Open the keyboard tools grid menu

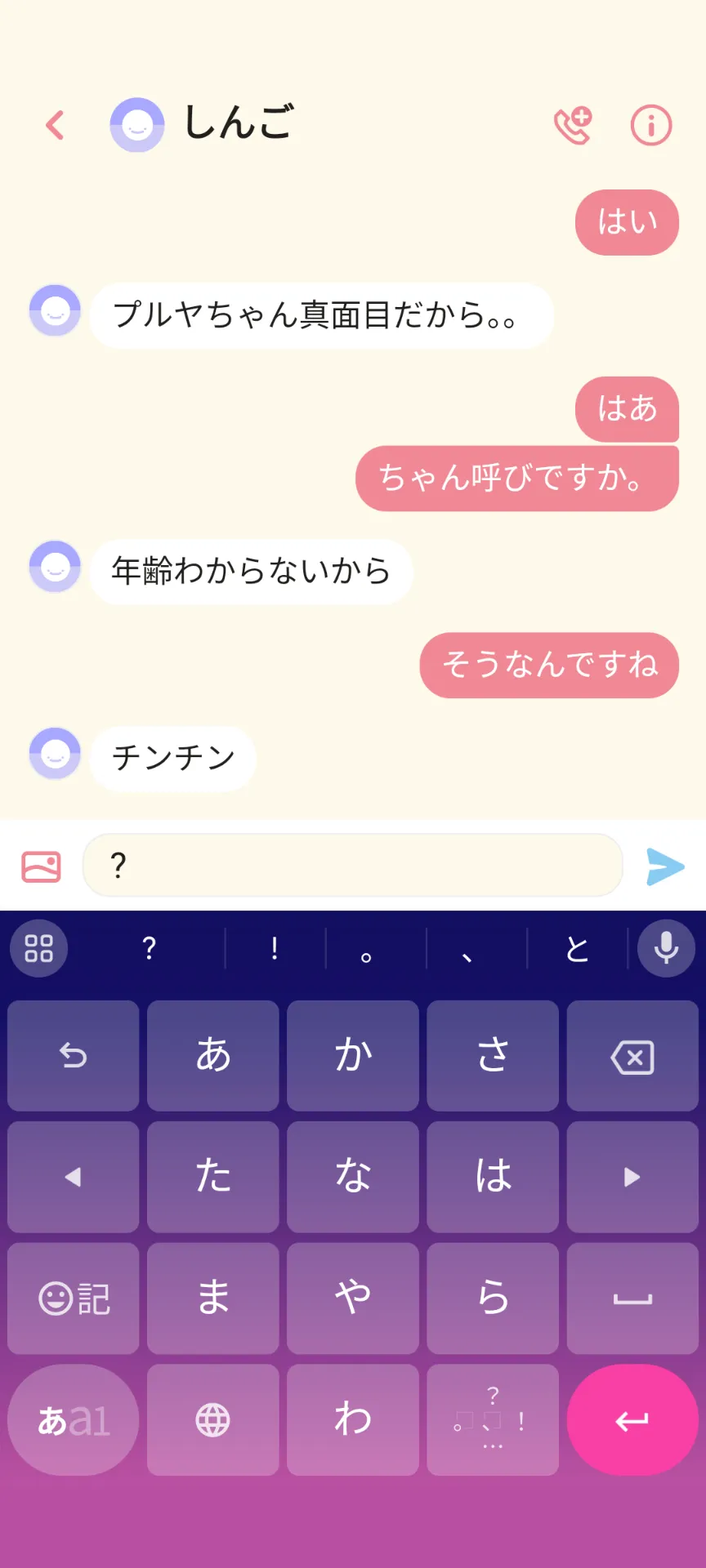point(38,948)
